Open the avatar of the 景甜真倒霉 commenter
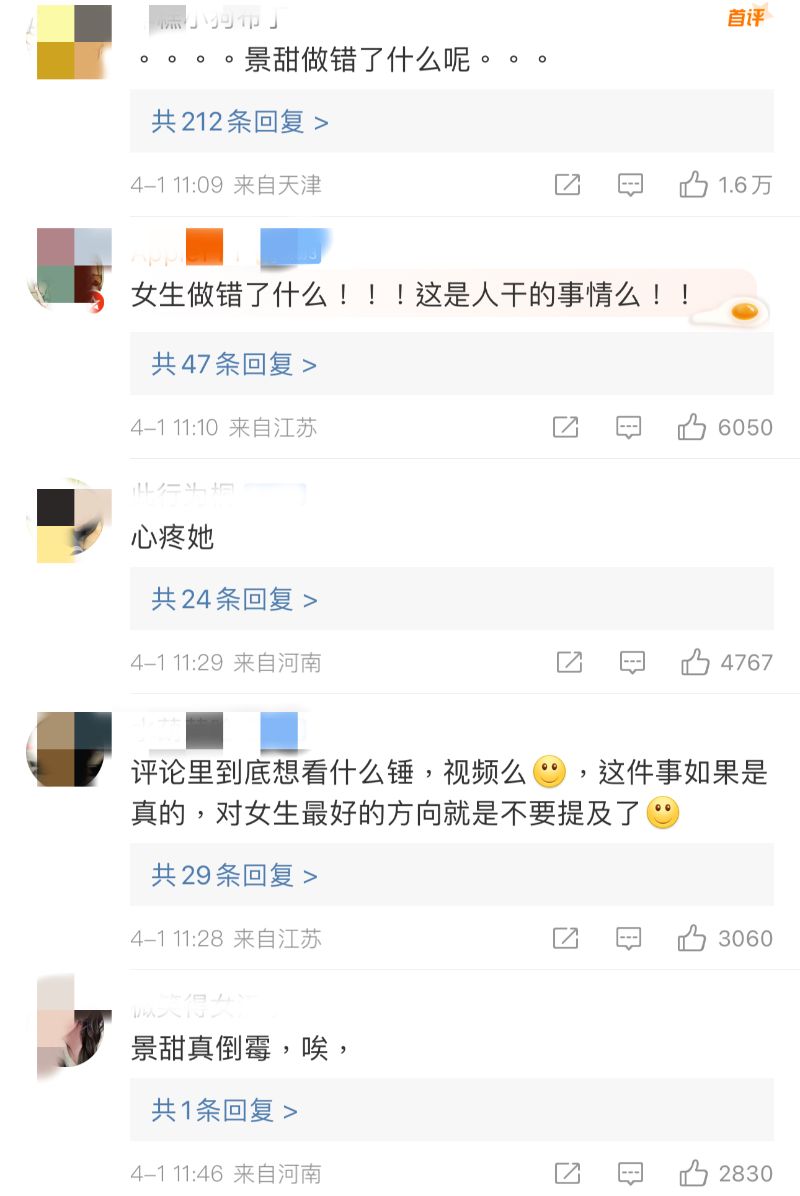 pyautogui.click(x=70, y=1030)
